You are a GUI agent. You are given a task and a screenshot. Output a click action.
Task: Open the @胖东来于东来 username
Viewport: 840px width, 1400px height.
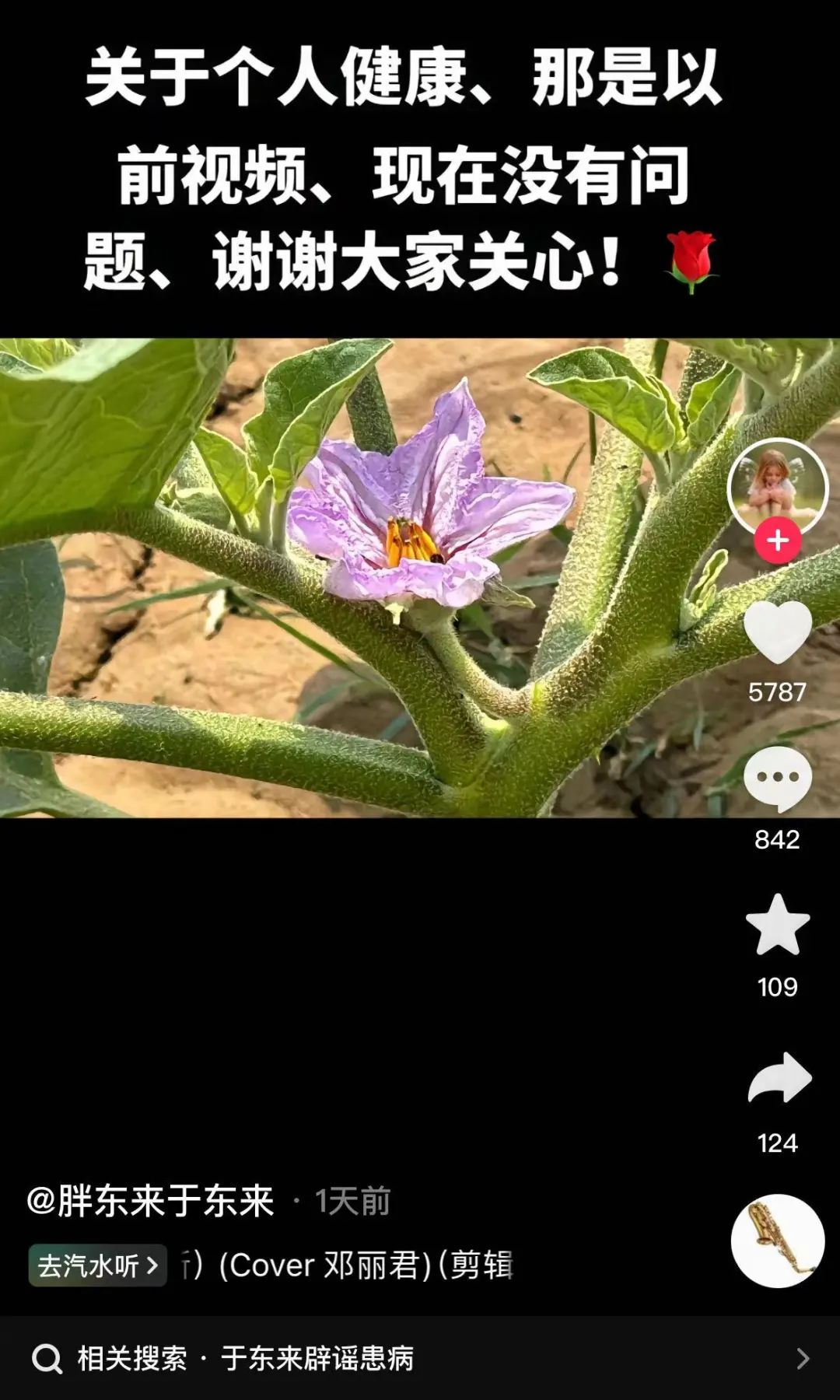coord(150,1201)
